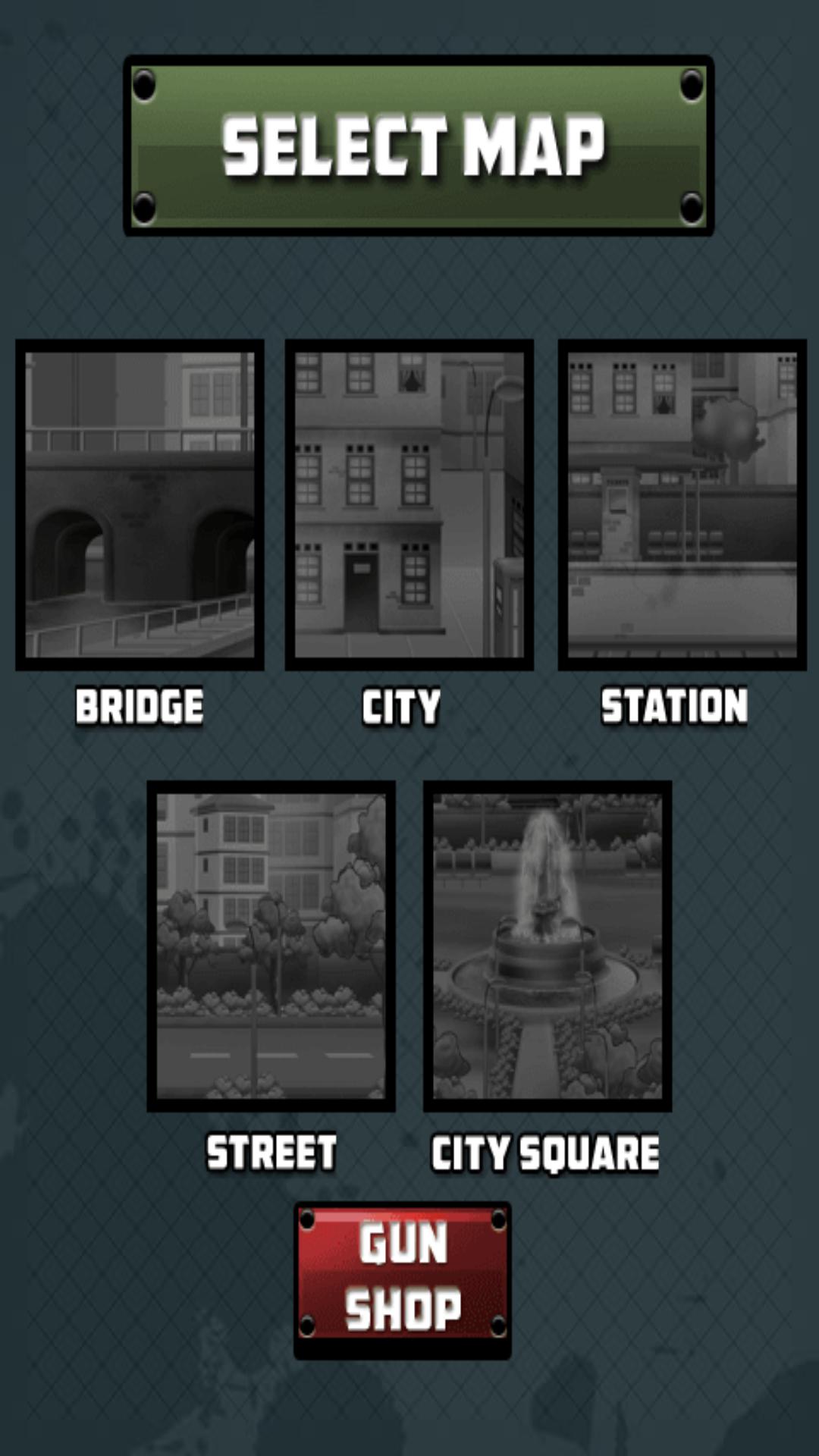The height and width of the screenshot is (1456, 819).
Task: Open the Gun Shop
Action: (402, 1279)
